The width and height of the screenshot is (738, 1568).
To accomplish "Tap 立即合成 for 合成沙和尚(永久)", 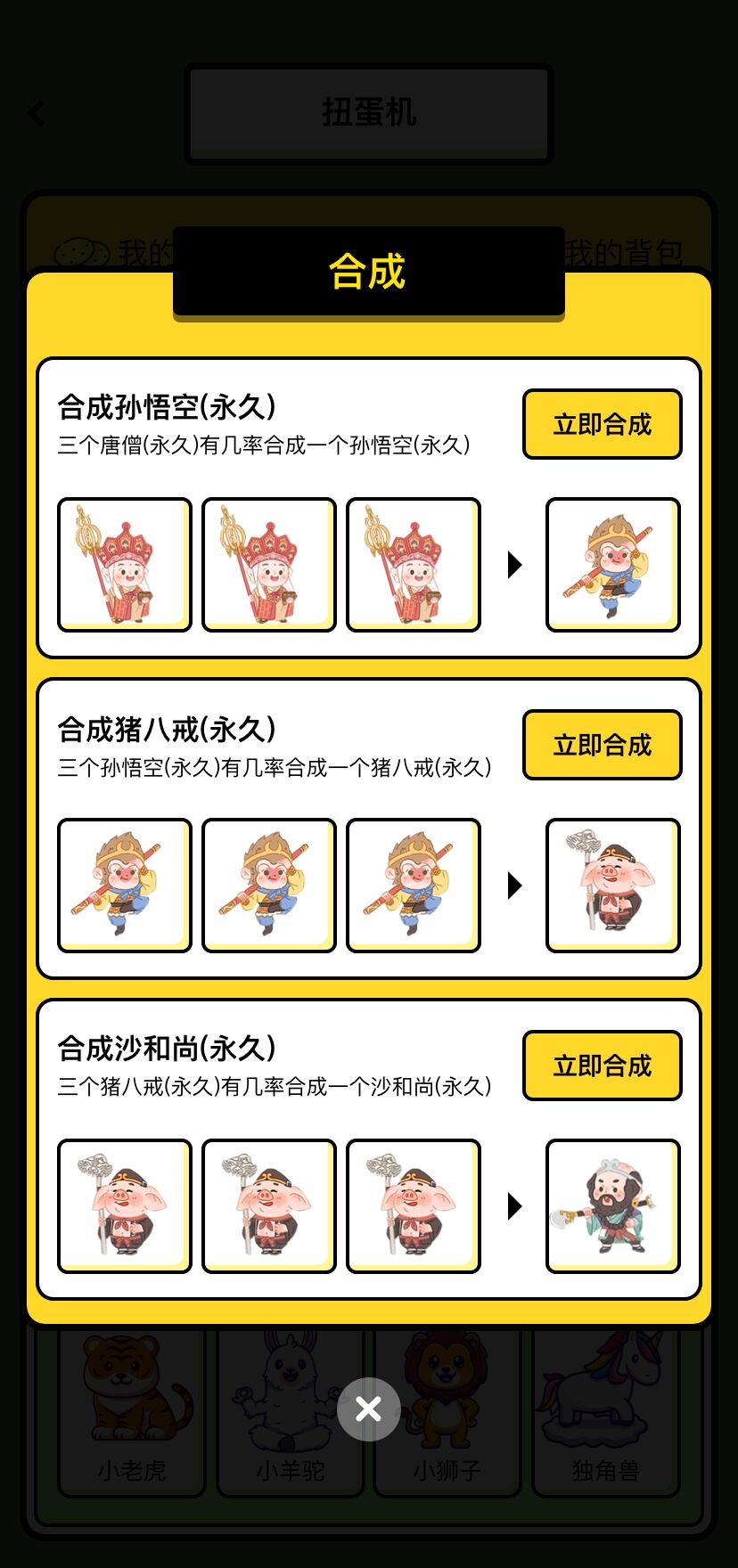I will [602, 1066].
